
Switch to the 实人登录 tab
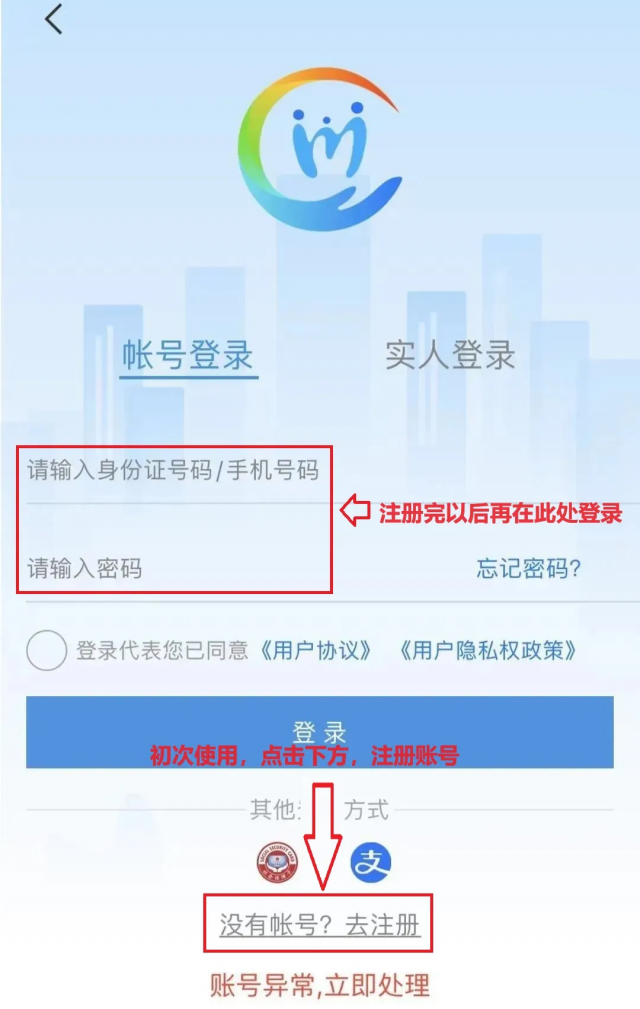(x=450, y=355)
